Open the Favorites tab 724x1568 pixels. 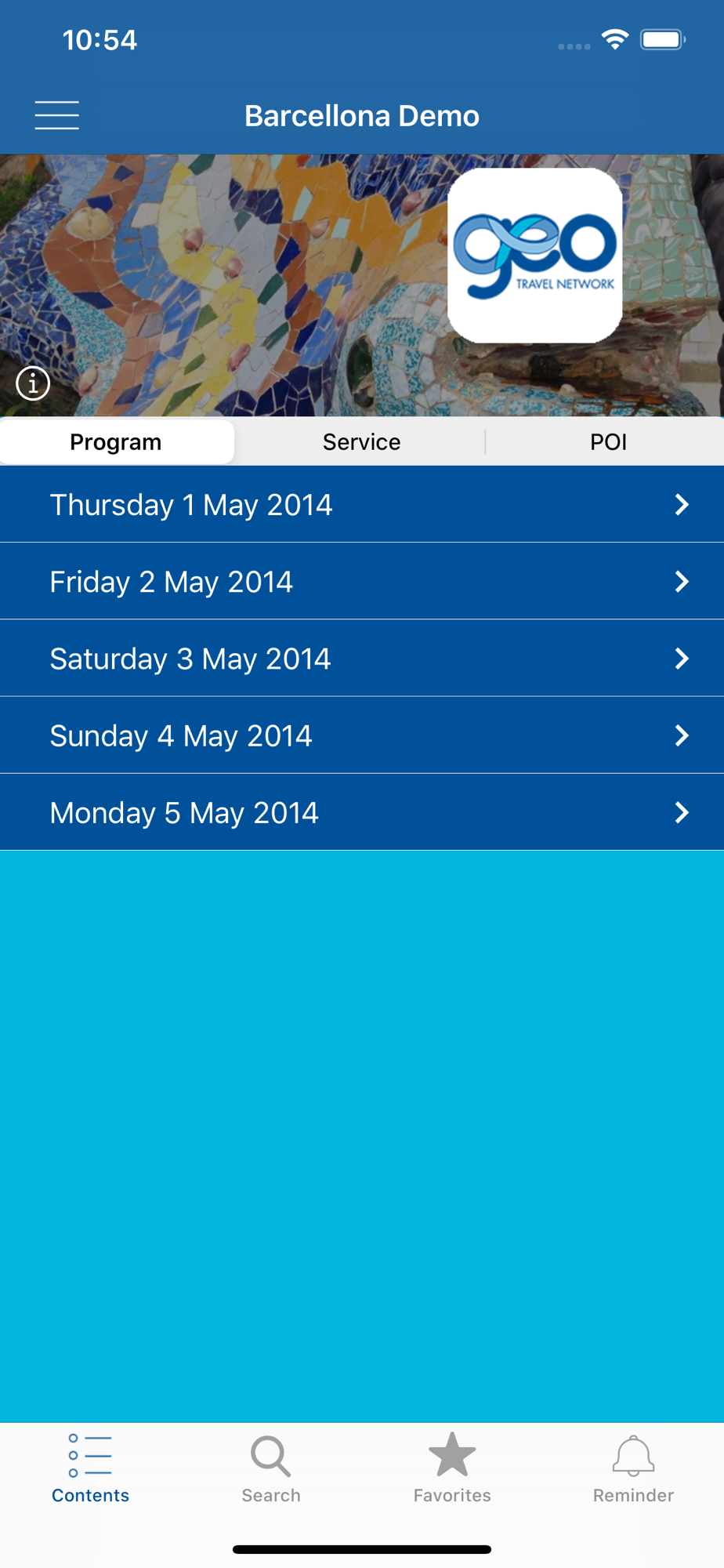[x=452, y=1468]
